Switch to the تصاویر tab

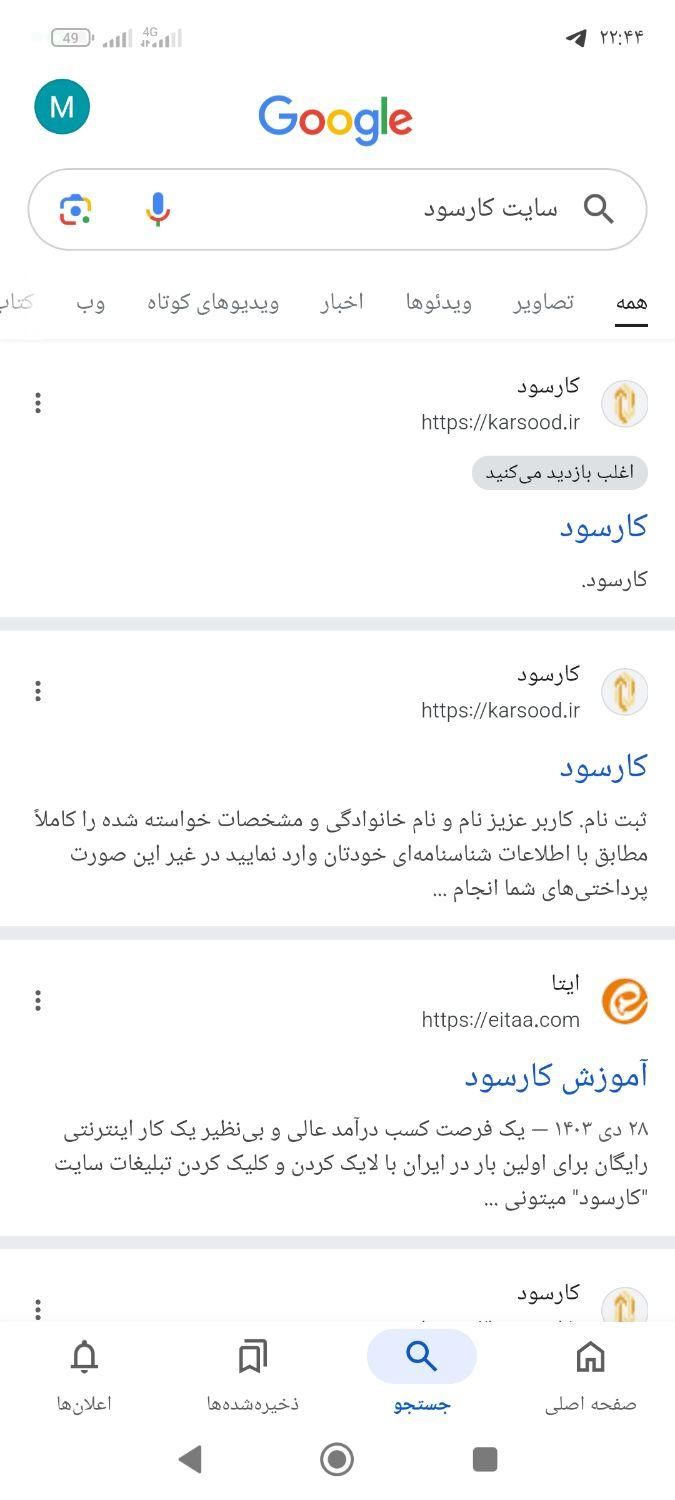(x=544, y=302)
